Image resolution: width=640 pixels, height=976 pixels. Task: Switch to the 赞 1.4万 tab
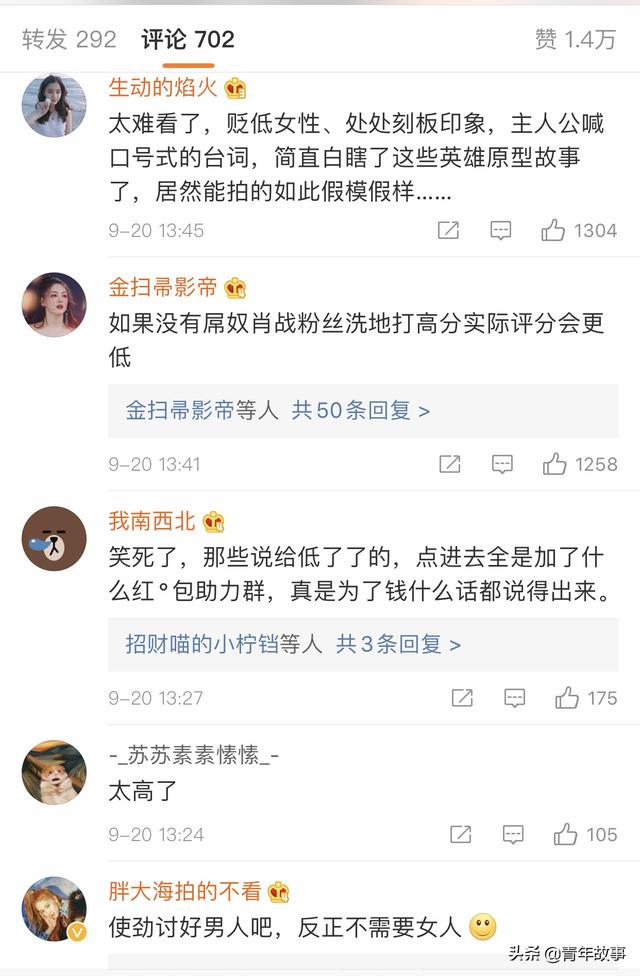click(575, 40)
